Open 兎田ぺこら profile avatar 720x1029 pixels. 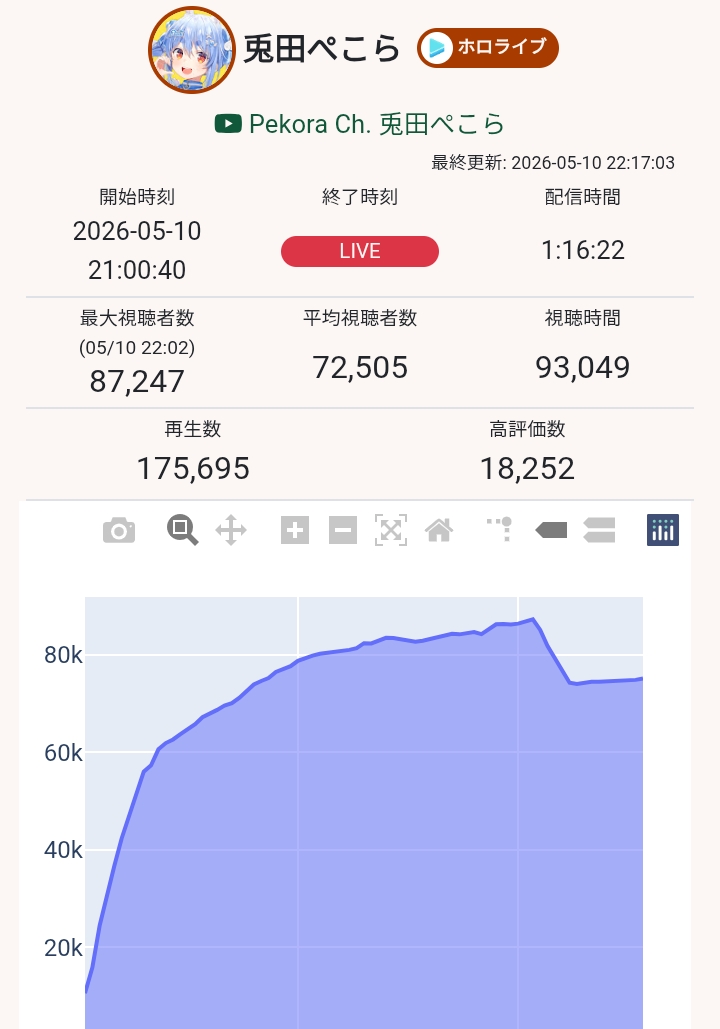pyautogui.click(x=192, y=50)
